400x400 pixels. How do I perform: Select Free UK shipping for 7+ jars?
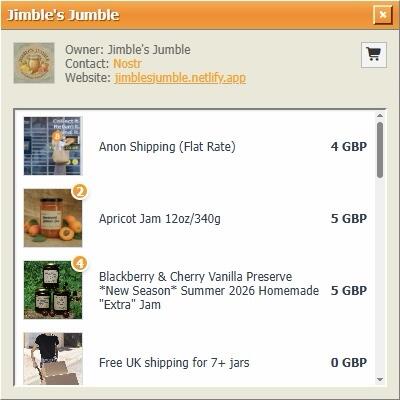pos(195,360)
